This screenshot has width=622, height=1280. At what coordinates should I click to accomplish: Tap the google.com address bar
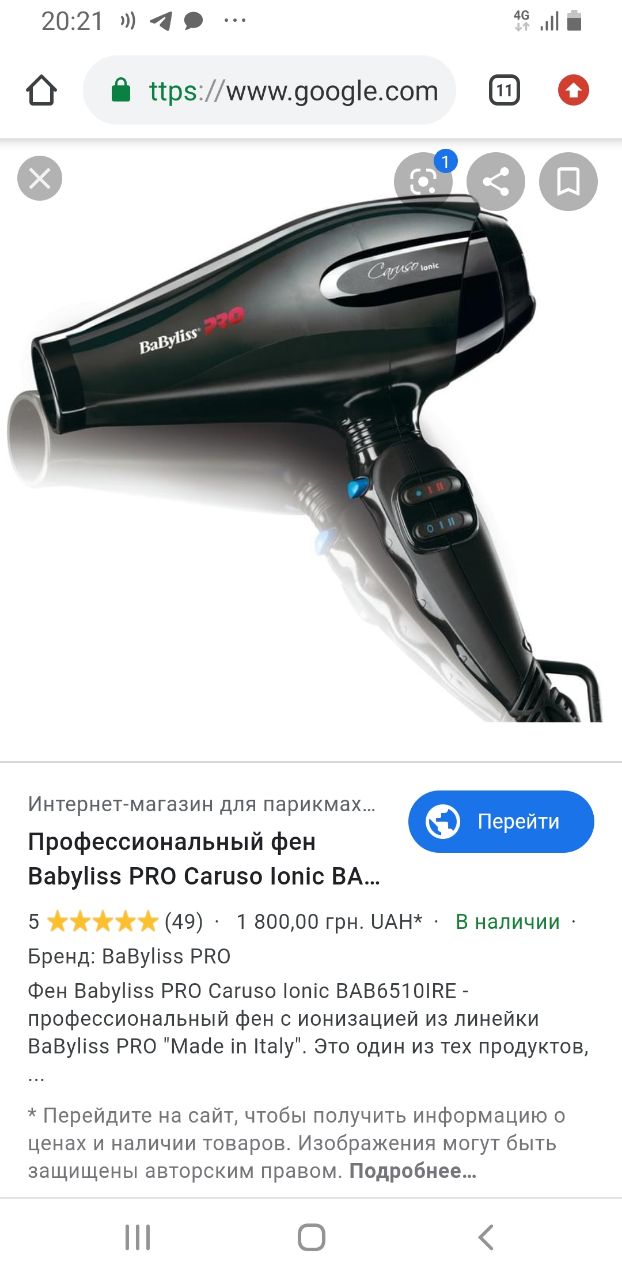270,91
